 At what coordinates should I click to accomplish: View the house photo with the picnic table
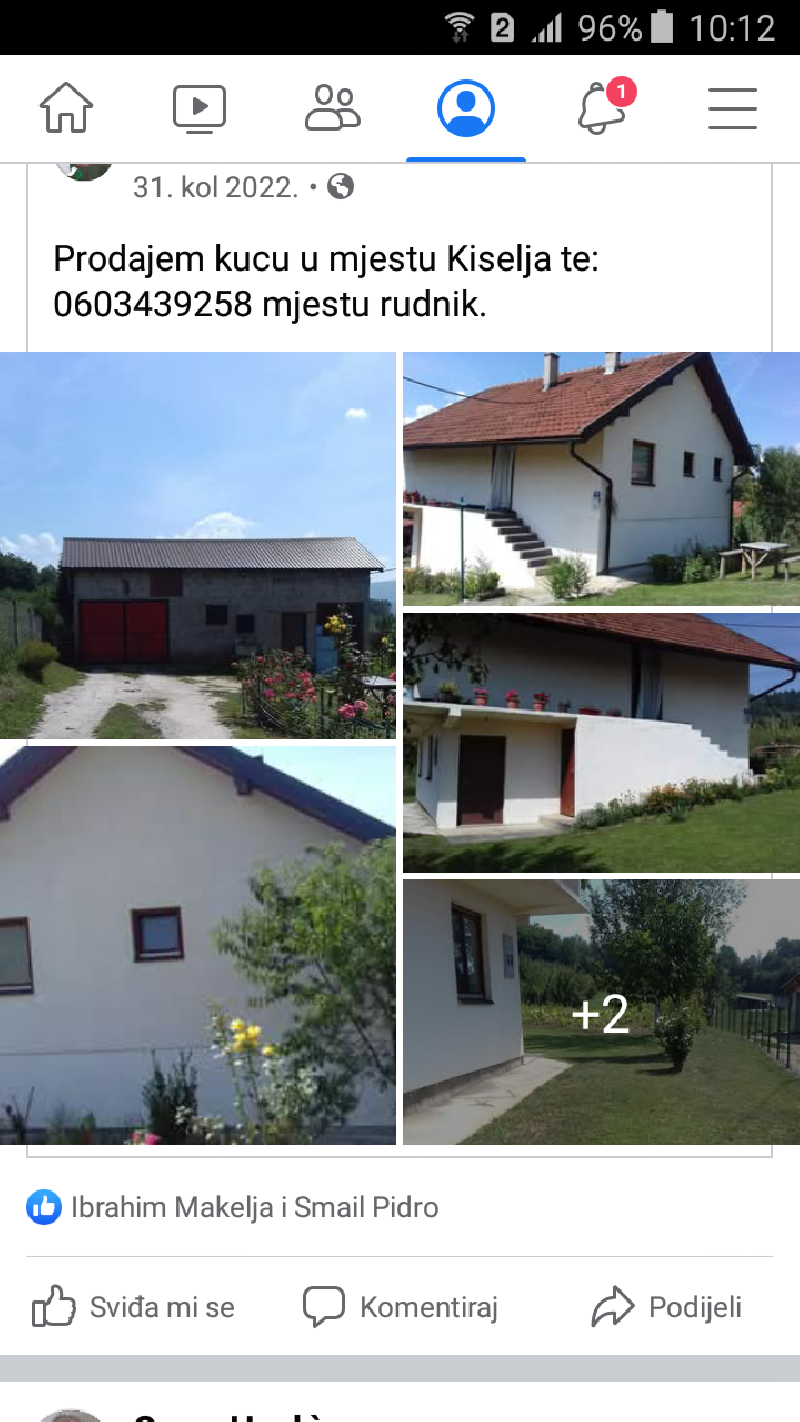tap(601, 479)
